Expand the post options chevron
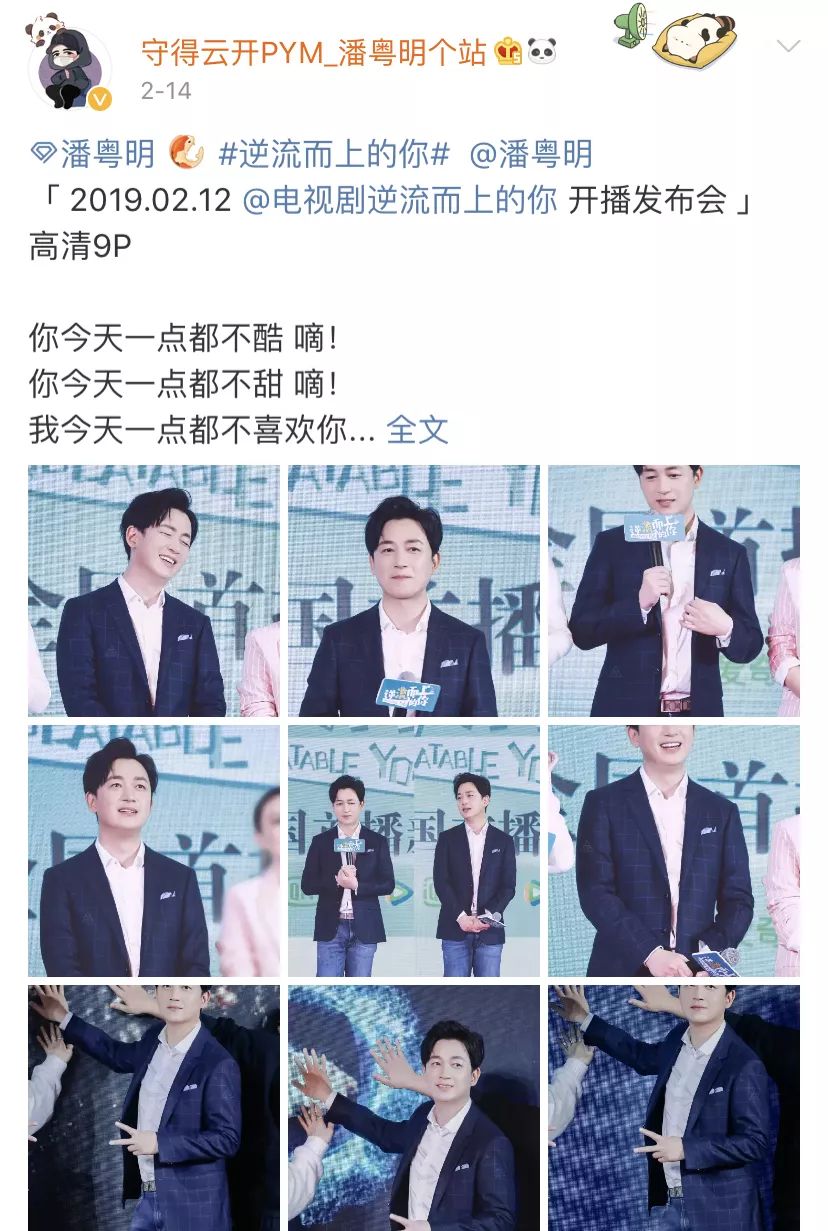Screen dimensions: 828x1231 pos(788,47)
